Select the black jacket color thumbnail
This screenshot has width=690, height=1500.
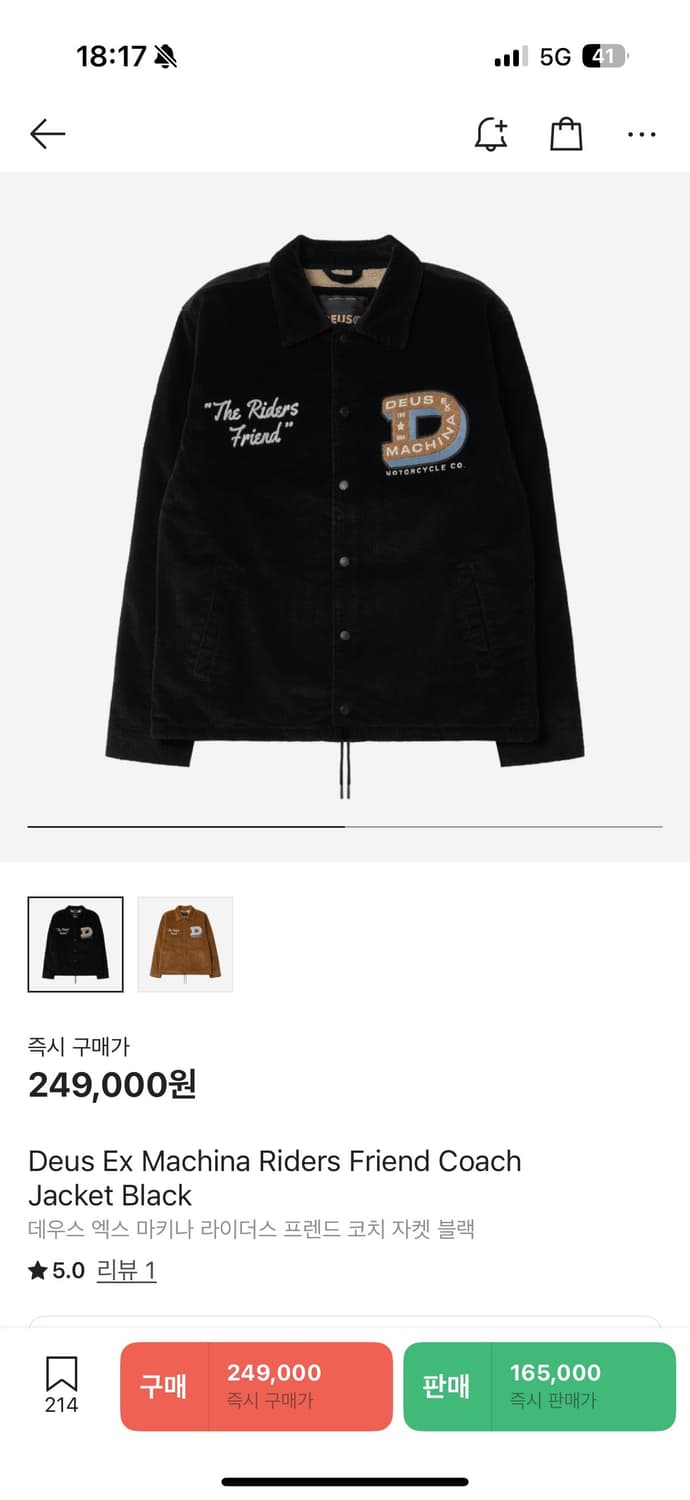(x=76, y=944)
